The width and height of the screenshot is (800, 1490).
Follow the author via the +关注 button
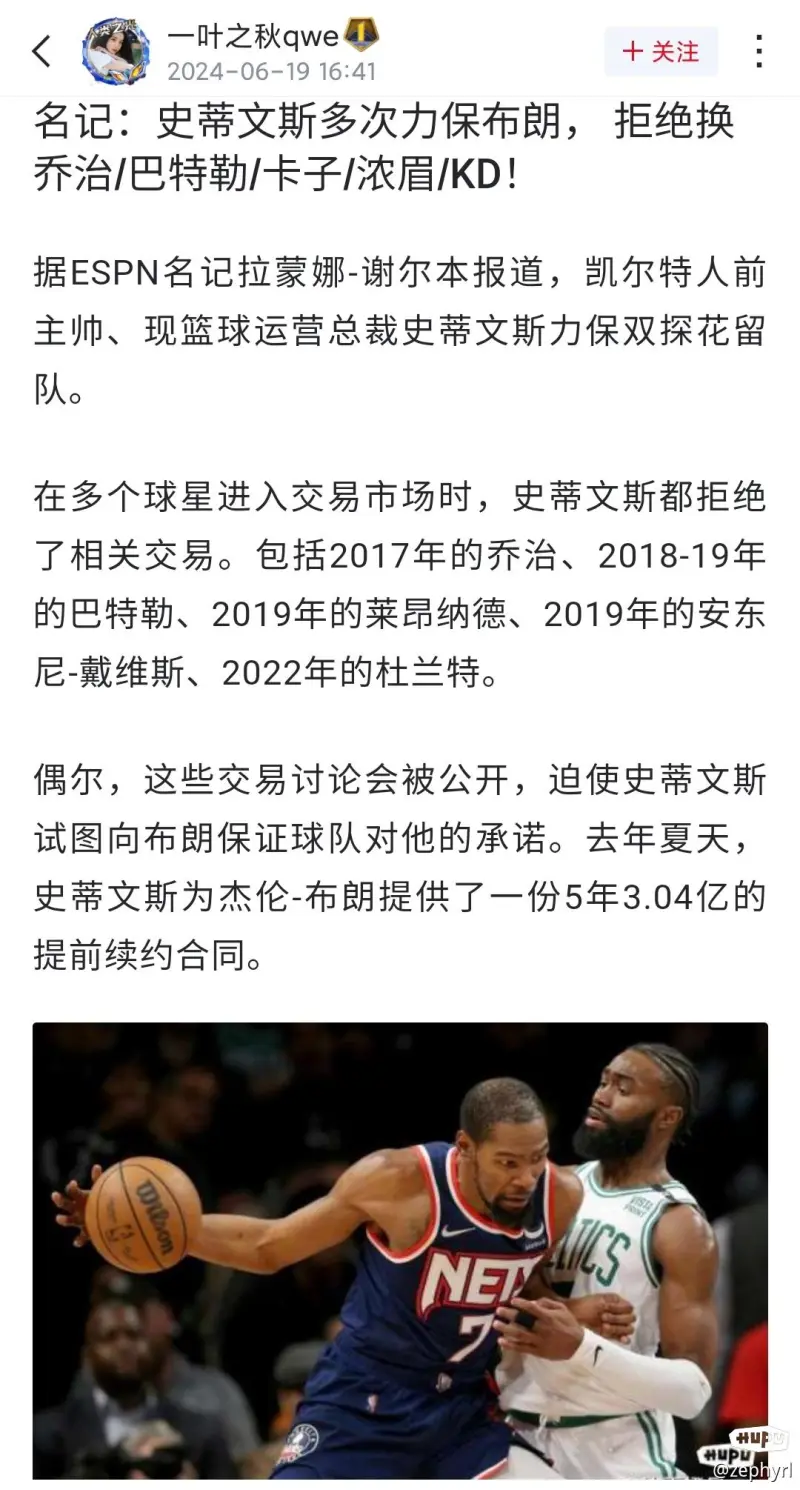(x=661, y=53)
